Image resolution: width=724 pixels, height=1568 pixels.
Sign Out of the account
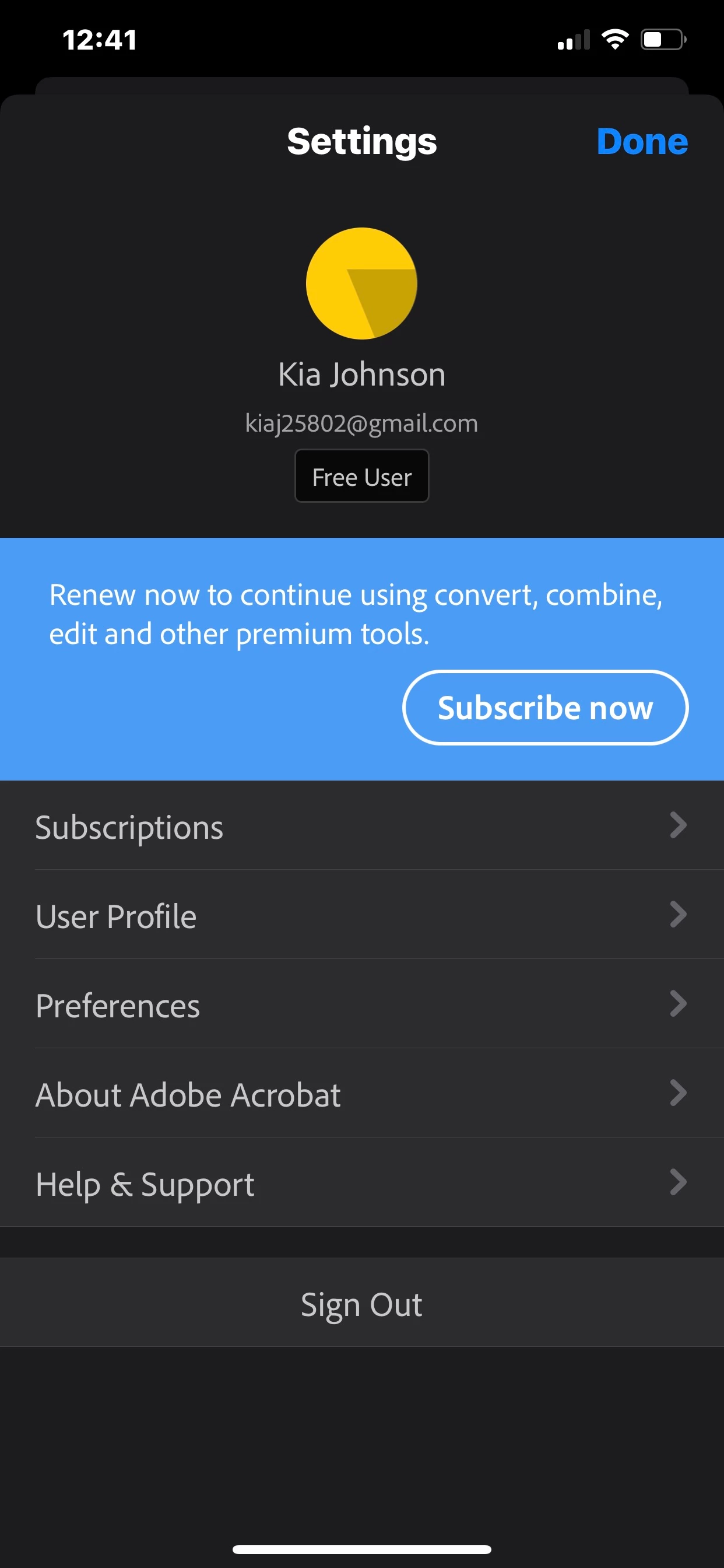(361, 1304)
